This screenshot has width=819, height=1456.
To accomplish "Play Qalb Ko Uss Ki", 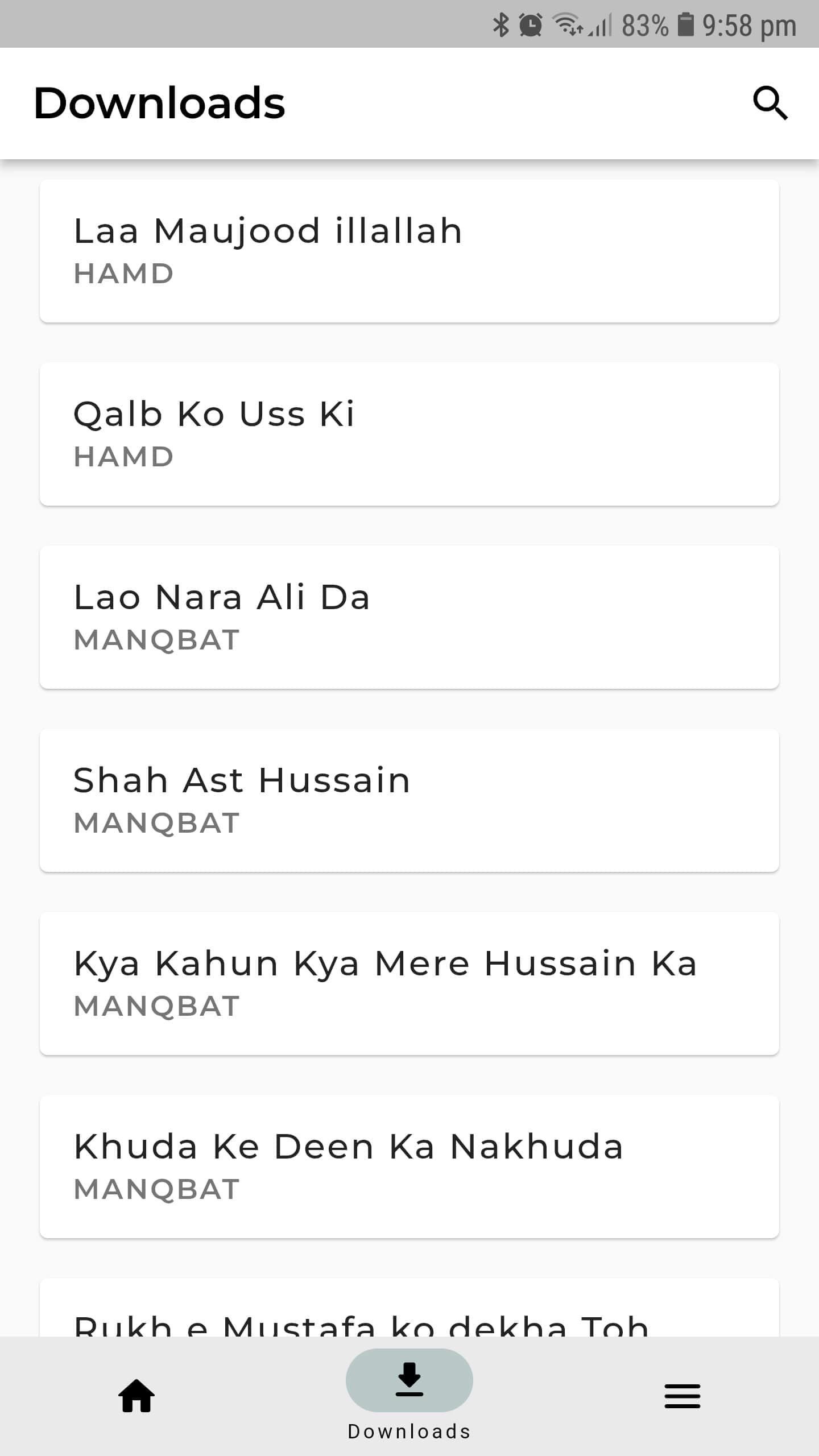I will (x=409, y=434).
